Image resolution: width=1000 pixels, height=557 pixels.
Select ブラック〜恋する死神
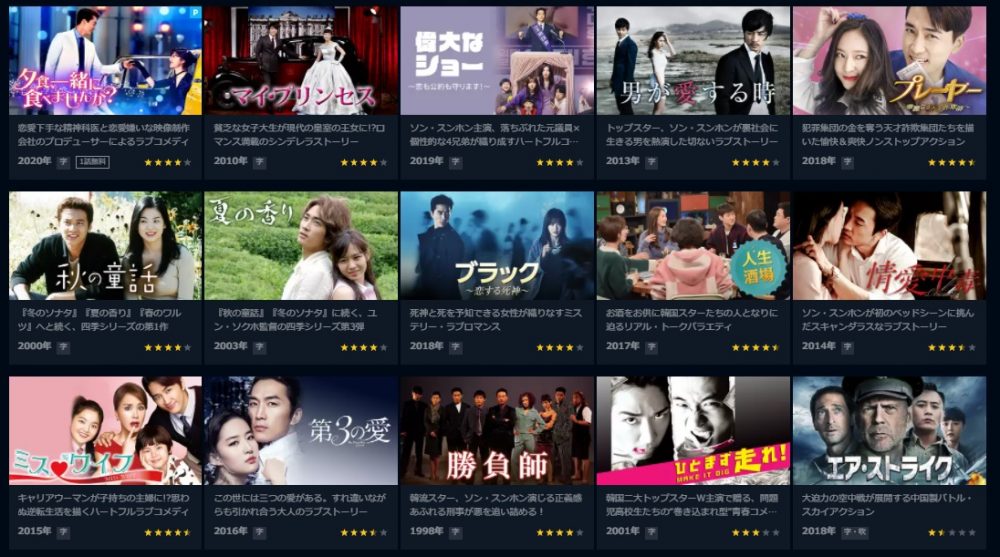coord(497,246)
